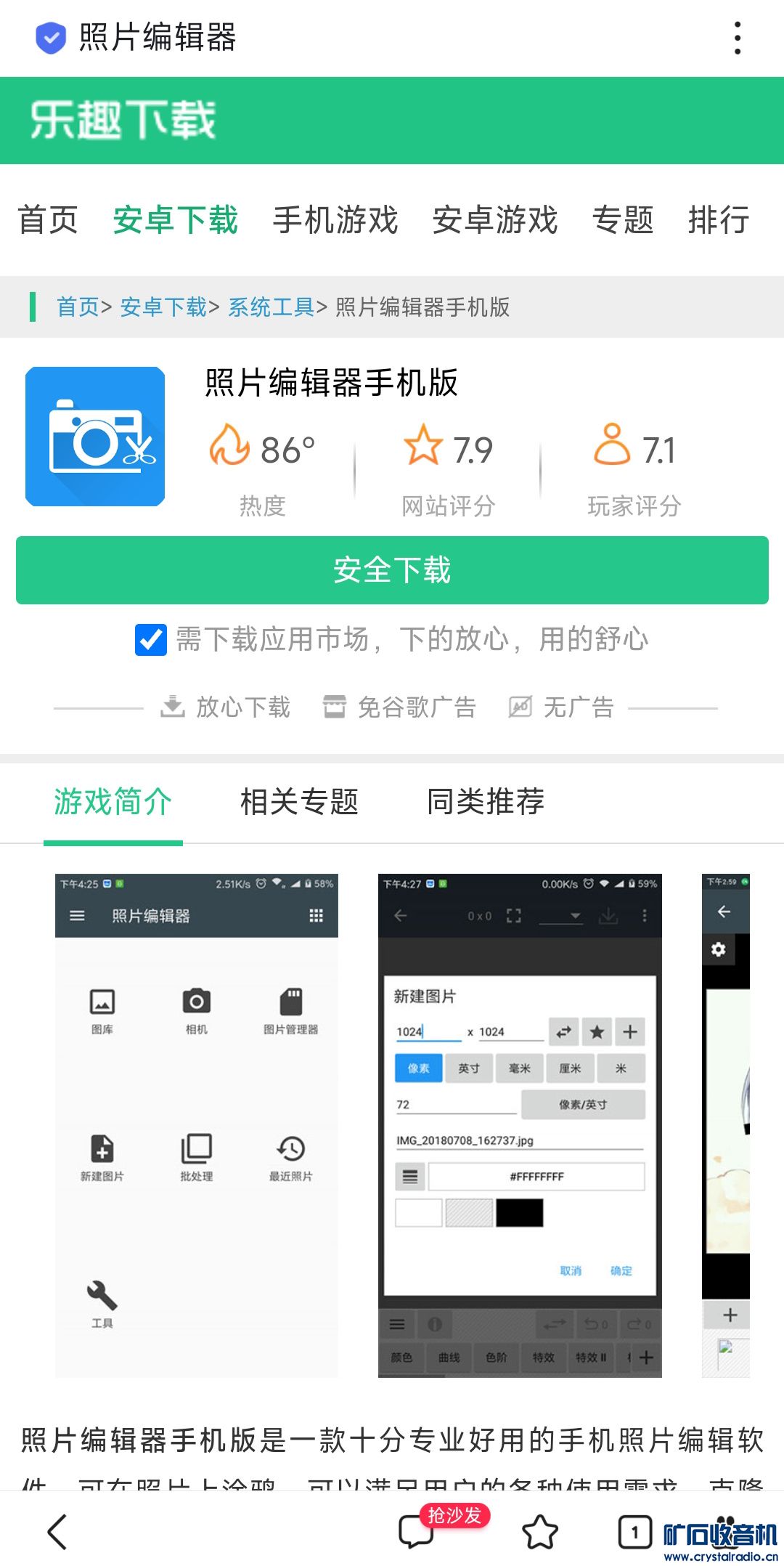Follow the 系统工具 breadcrumb link
The height and width of the screenshot is (1566, 784).
pos(271,307)
